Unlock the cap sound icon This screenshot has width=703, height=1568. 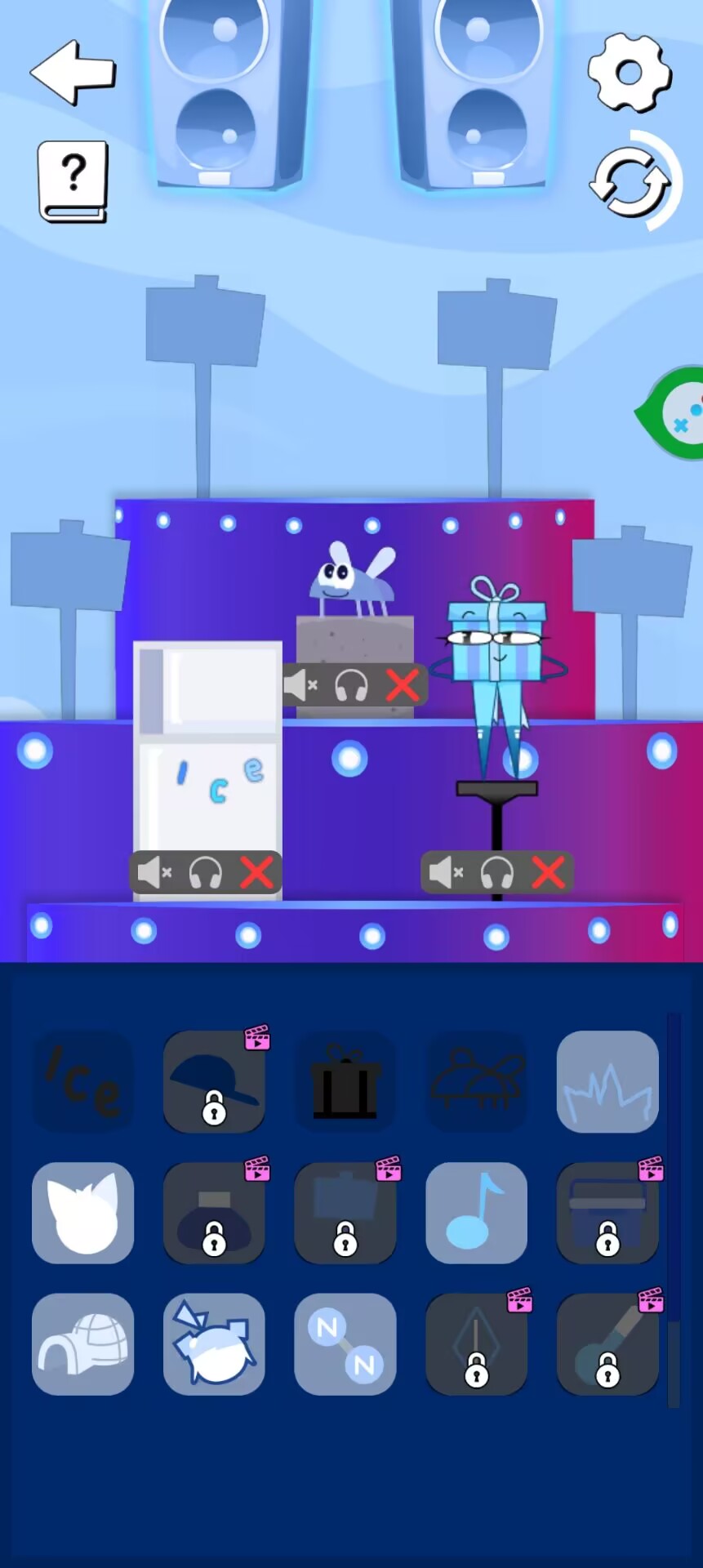(x=214, y=1081)
